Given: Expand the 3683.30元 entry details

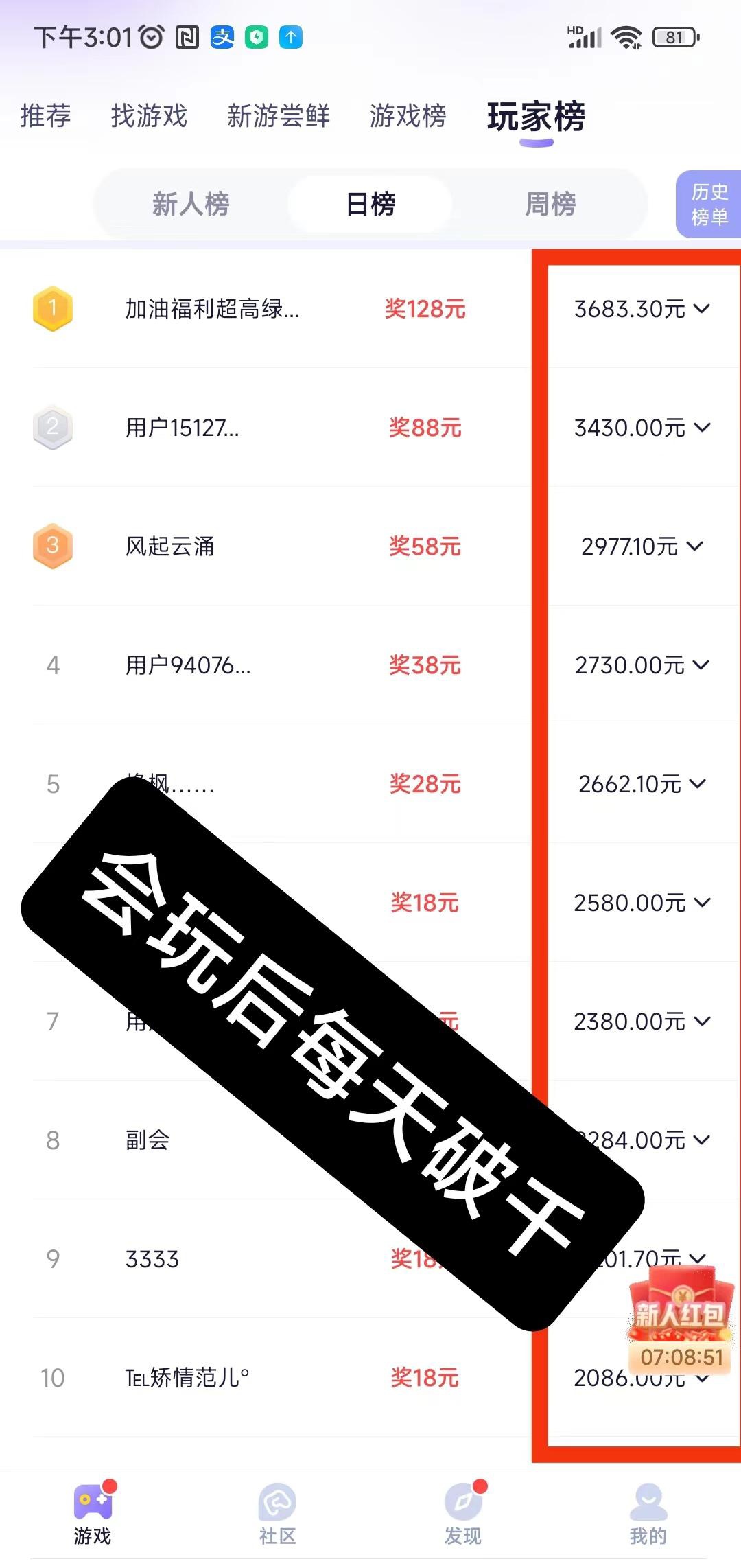Looking at the screenshot, I should (701, 309).
